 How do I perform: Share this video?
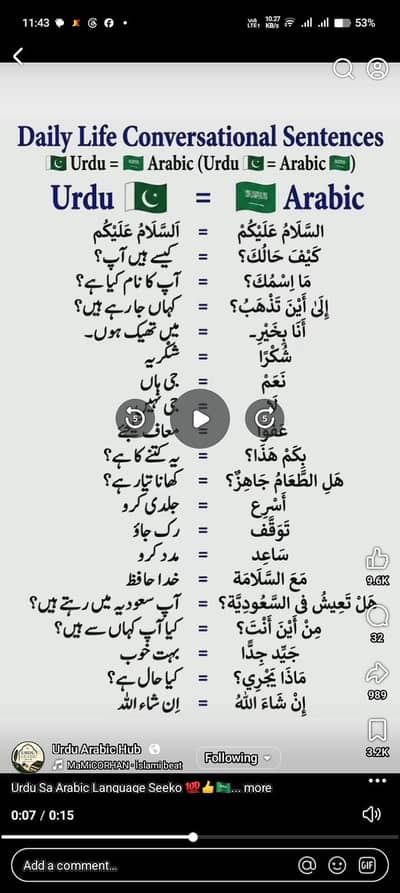(377, 674)
